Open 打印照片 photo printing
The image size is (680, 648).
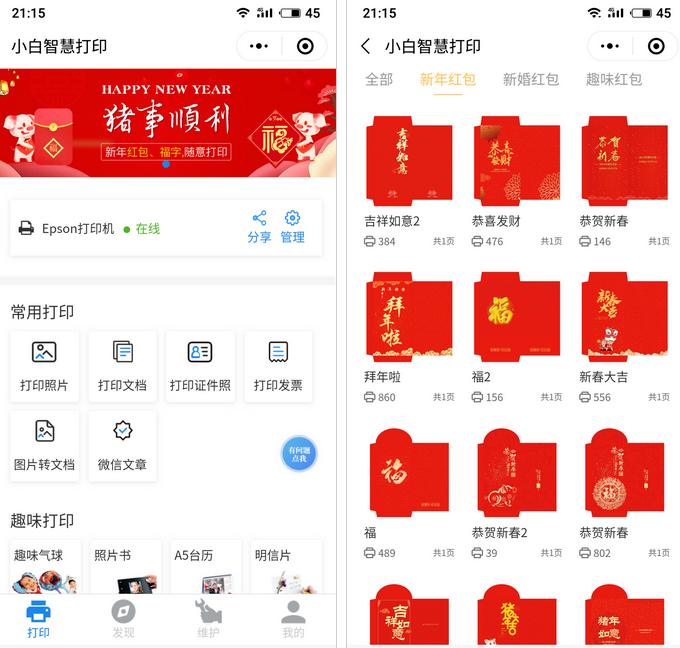(44, 365)
